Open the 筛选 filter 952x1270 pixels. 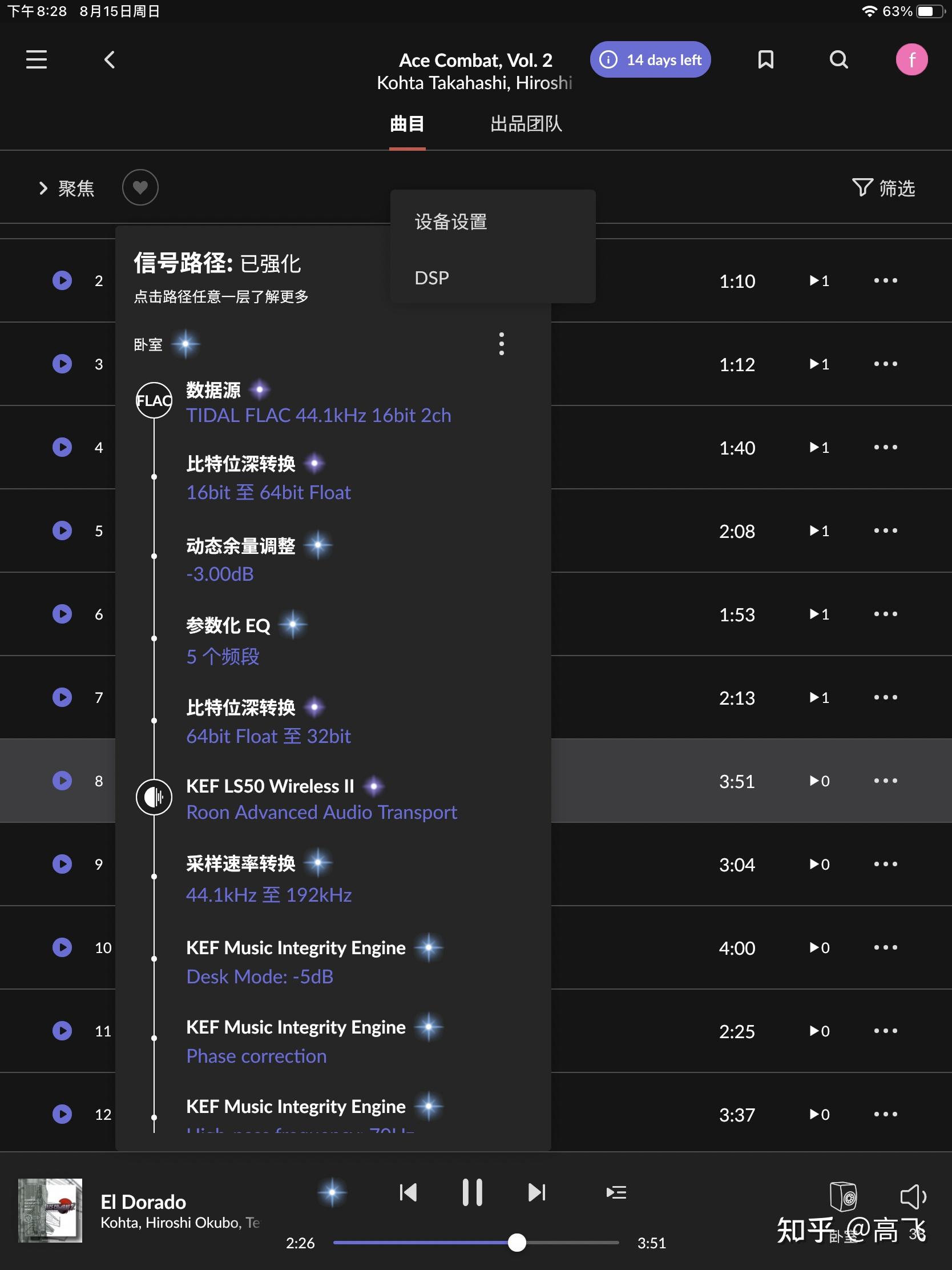tap(883, 188)
